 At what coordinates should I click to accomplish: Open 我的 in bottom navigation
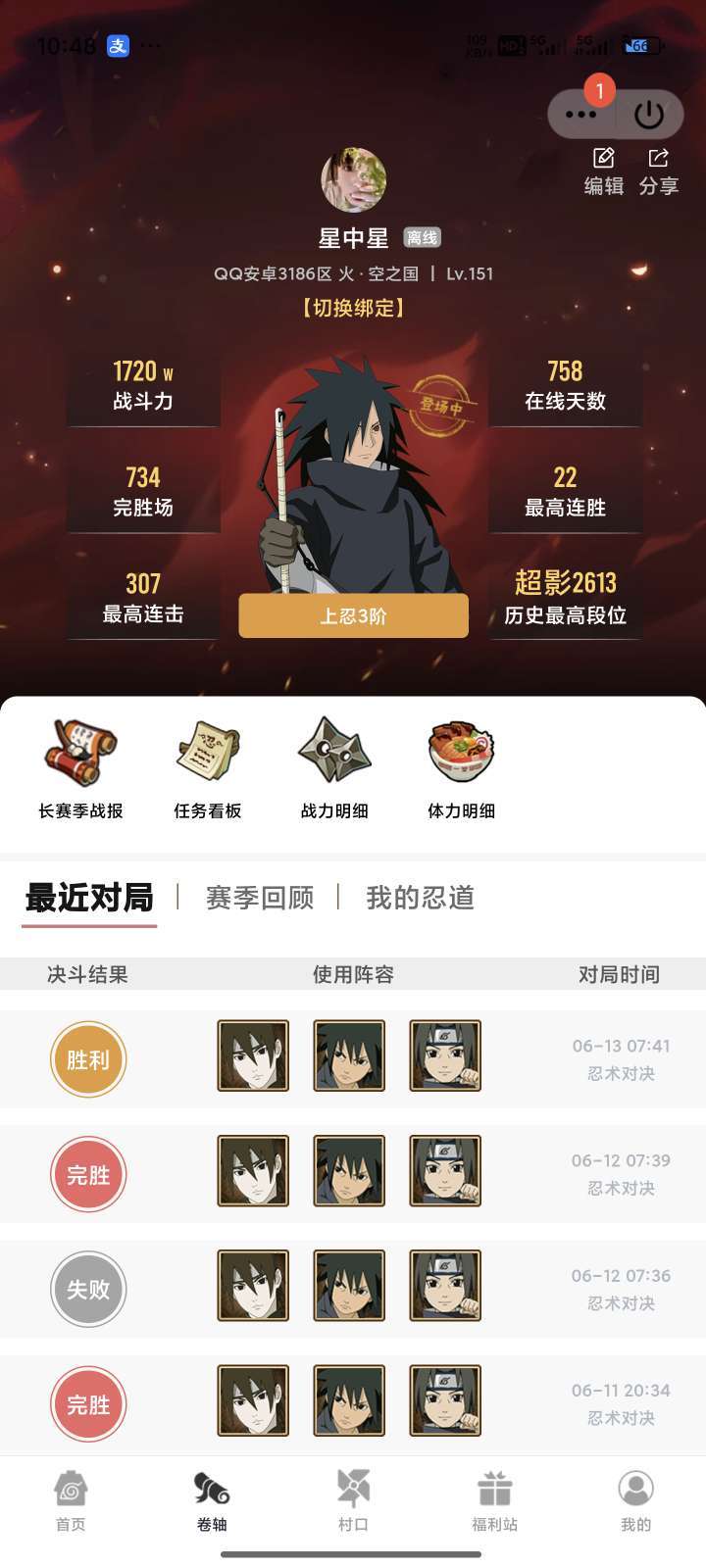635,1501
